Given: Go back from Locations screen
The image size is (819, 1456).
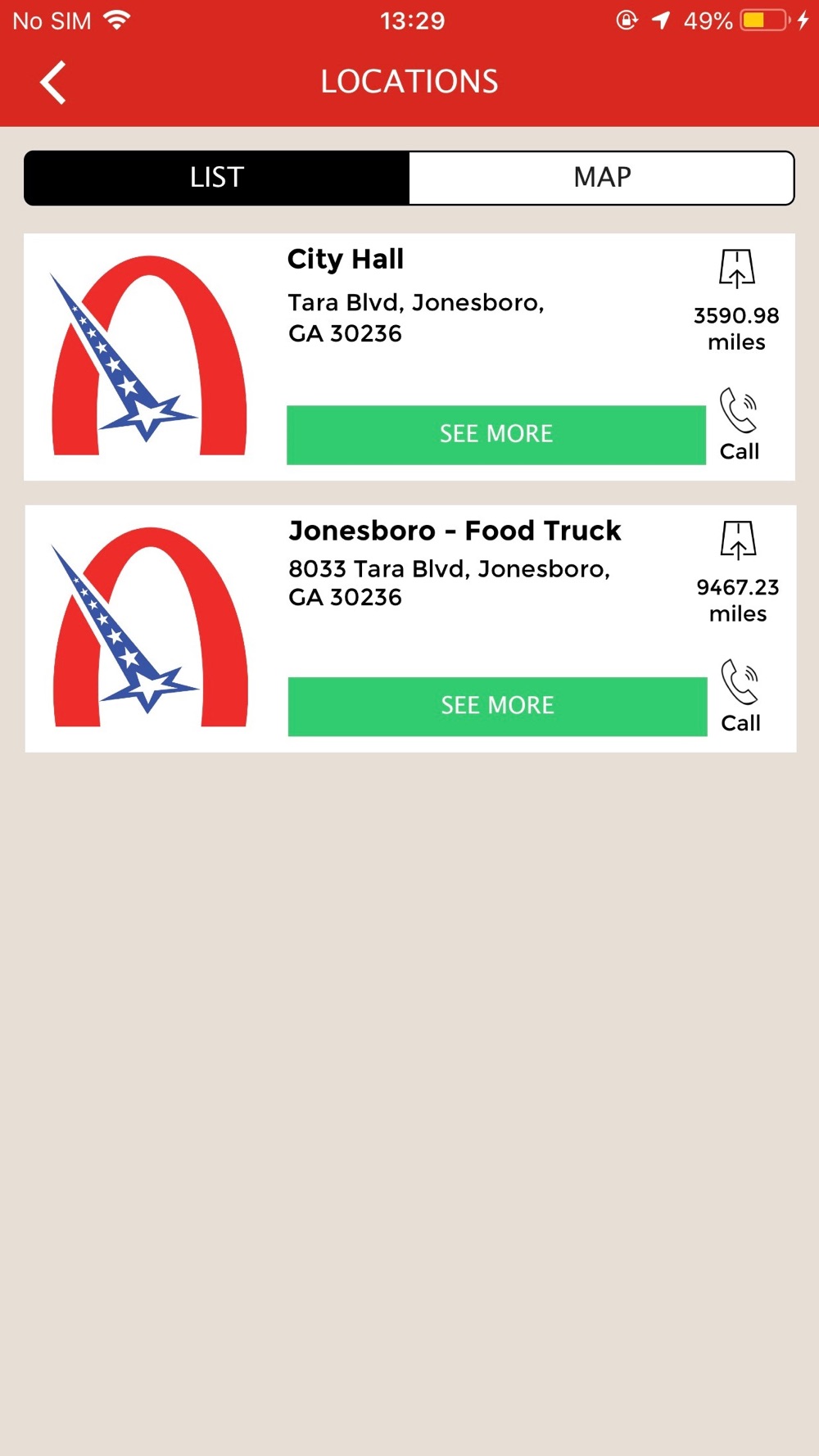Looking at the screenshot, I should 53,83.
